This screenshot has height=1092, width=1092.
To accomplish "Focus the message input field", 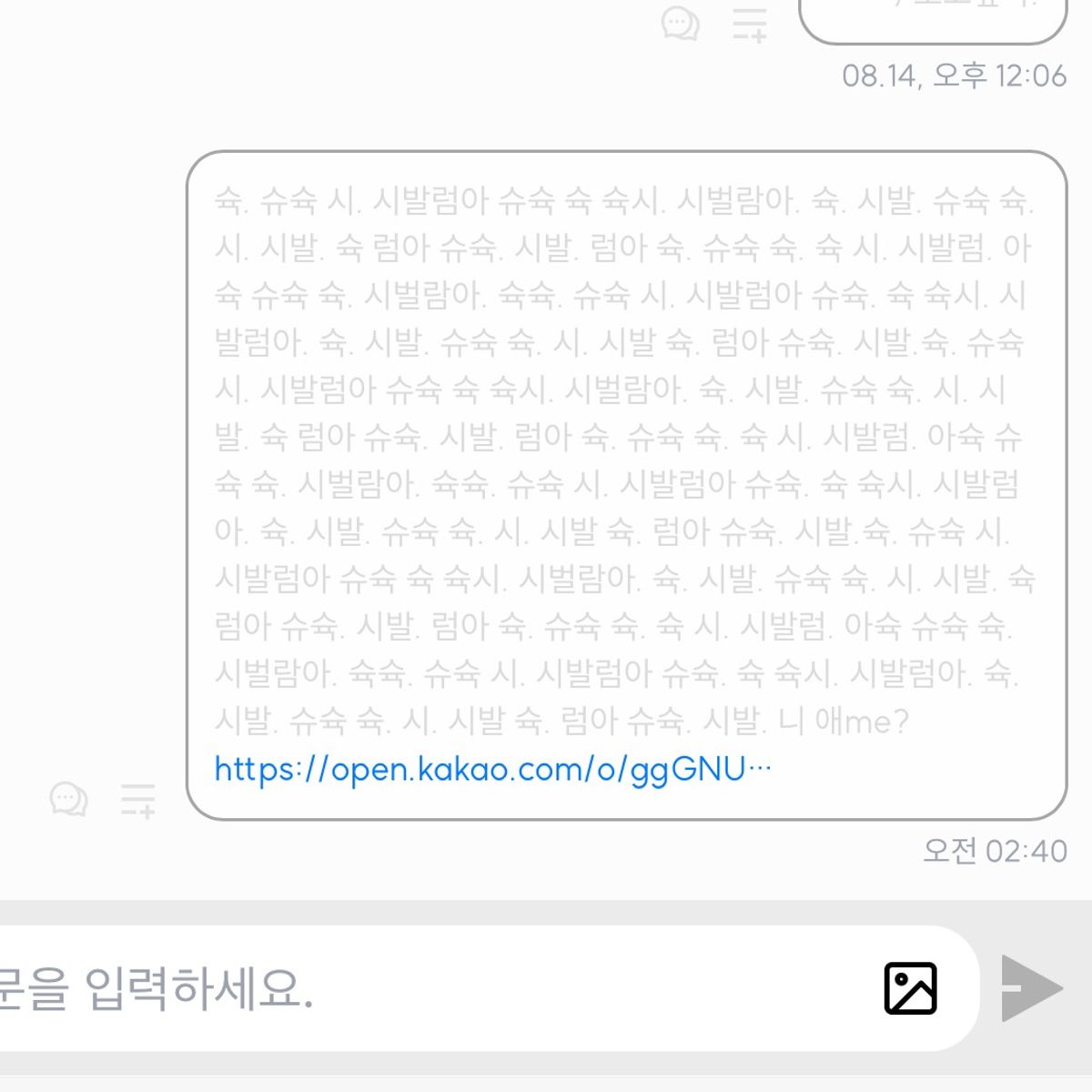I will click(x=409, y=988).
